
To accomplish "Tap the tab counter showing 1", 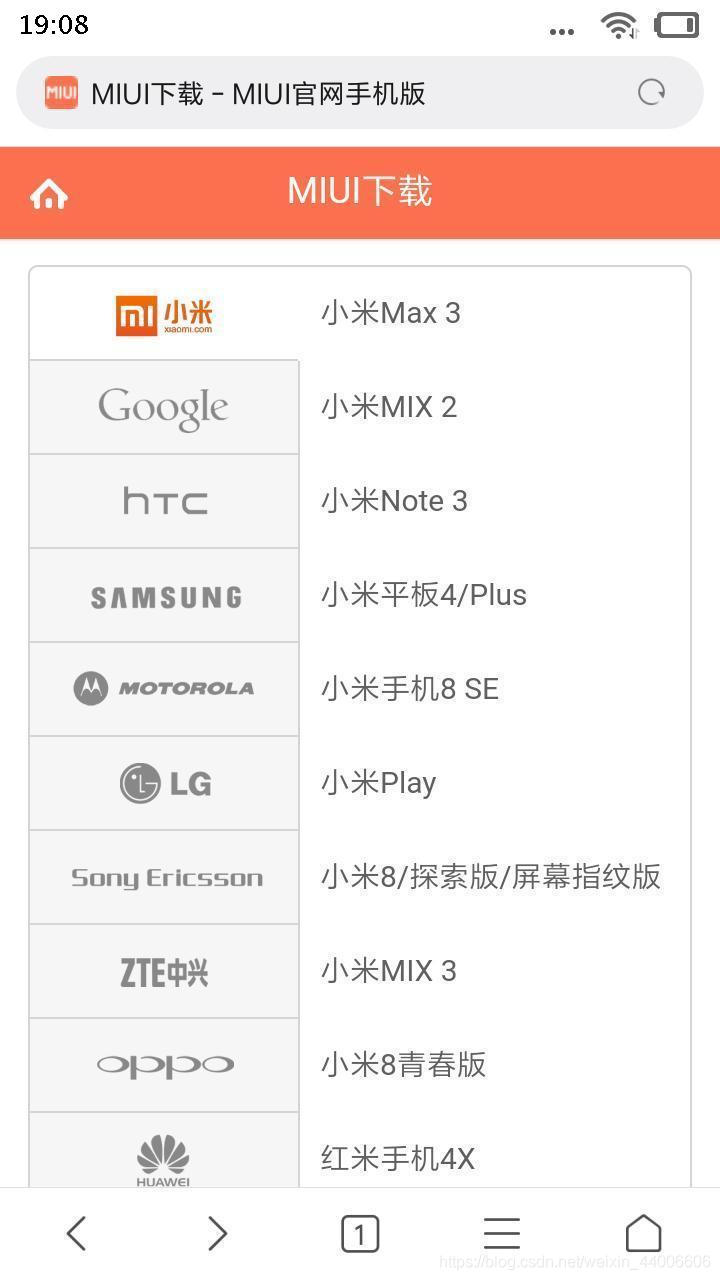I will pyautogui.click(x=360, y=1232).
